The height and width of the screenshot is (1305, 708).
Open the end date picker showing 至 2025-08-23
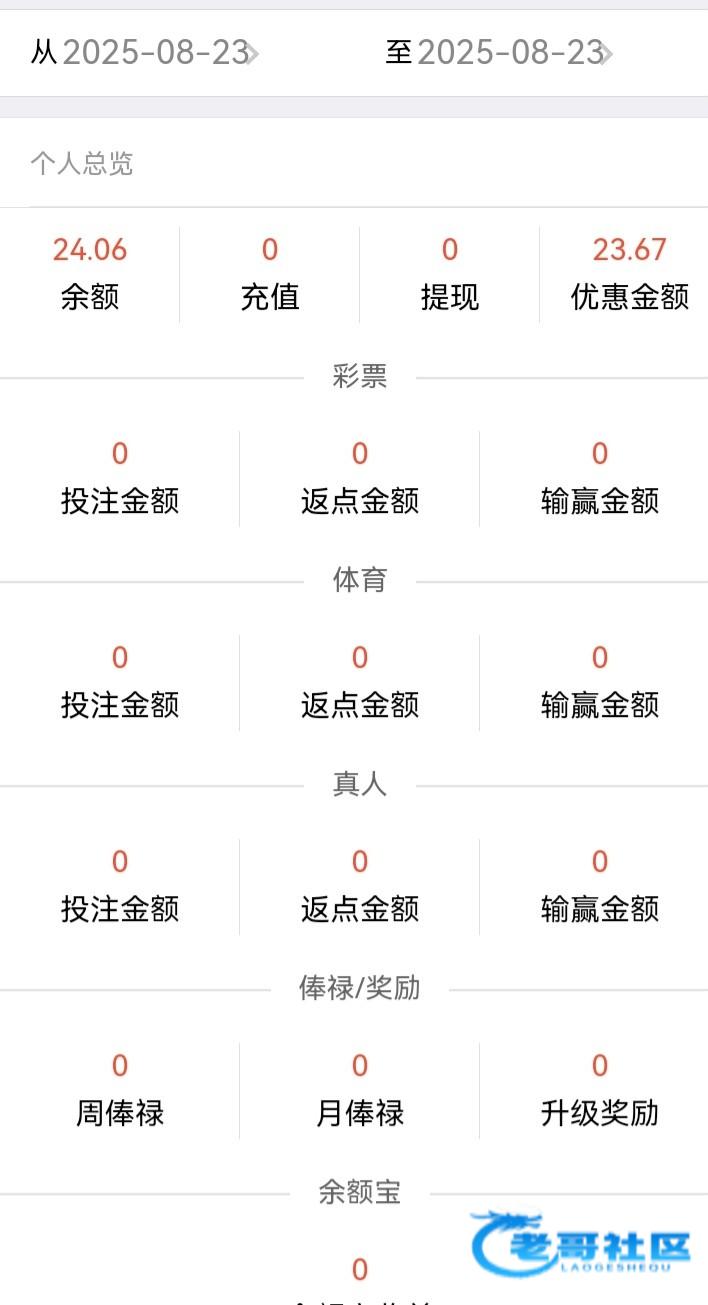pos(499,52)
